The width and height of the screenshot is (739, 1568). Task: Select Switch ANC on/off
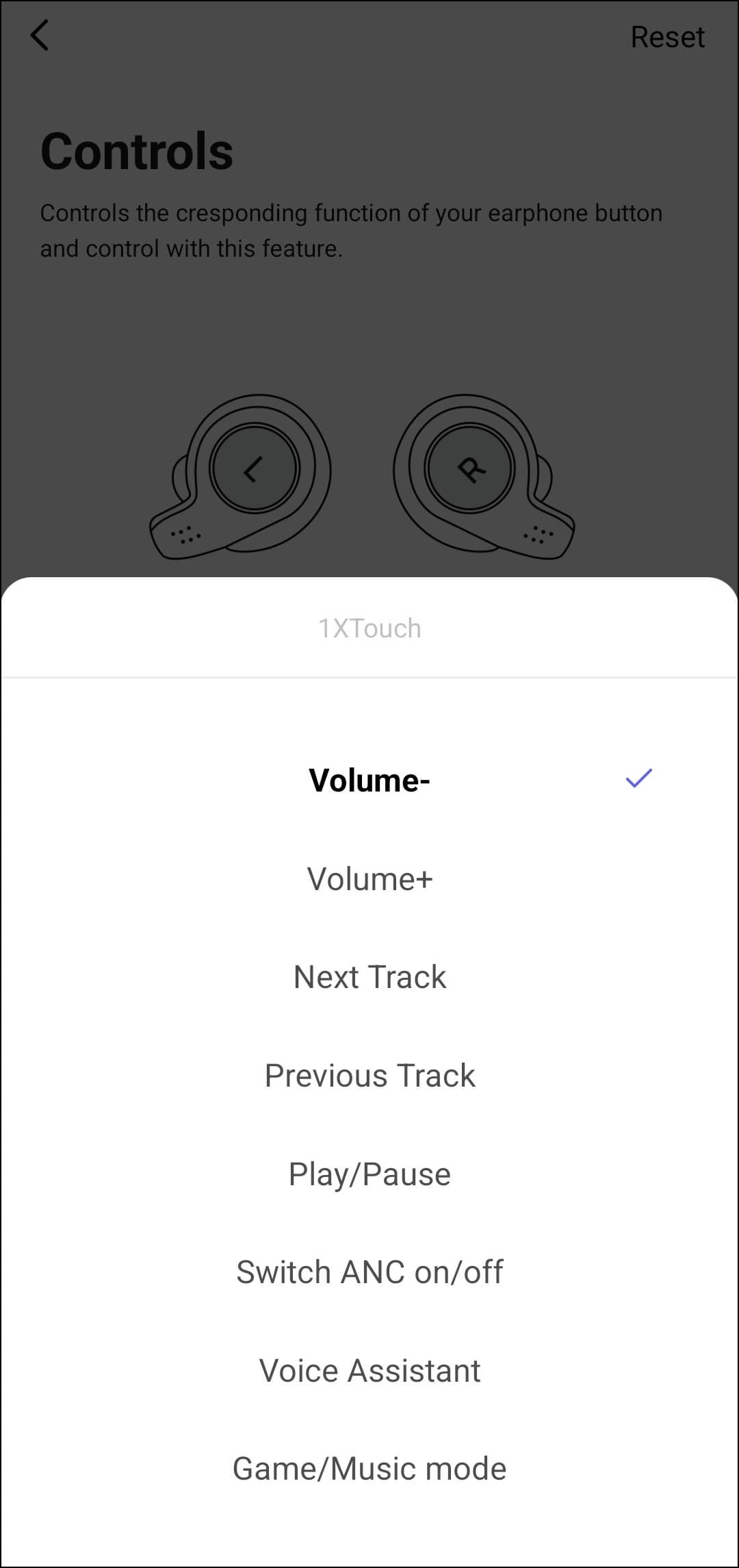click(x=369, y=1272)
